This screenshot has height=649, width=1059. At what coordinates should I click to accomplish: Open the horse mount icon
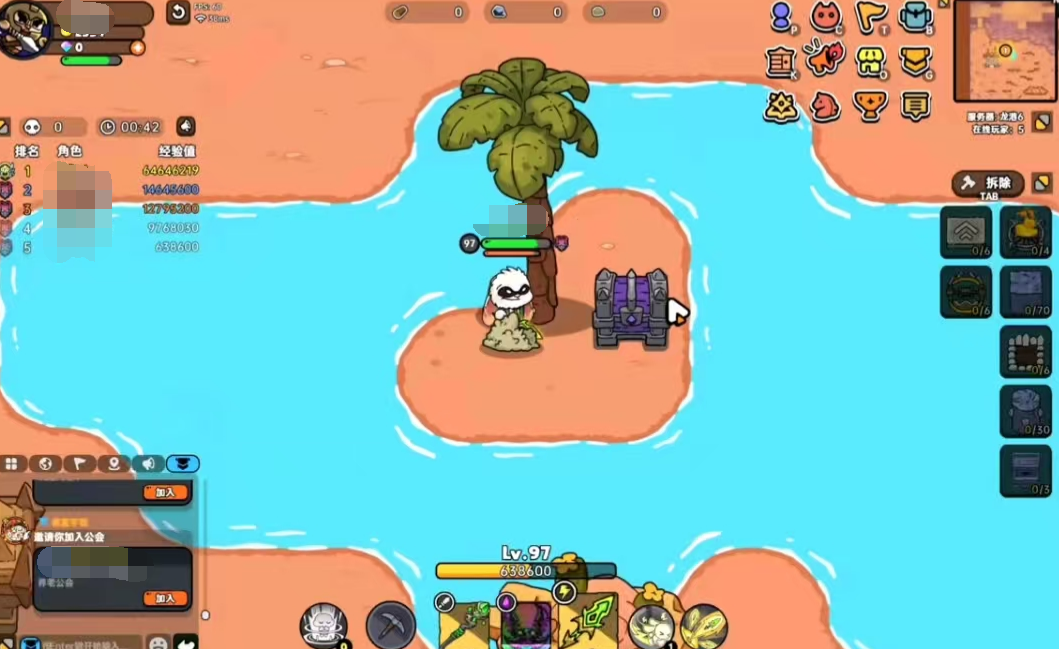825,104
